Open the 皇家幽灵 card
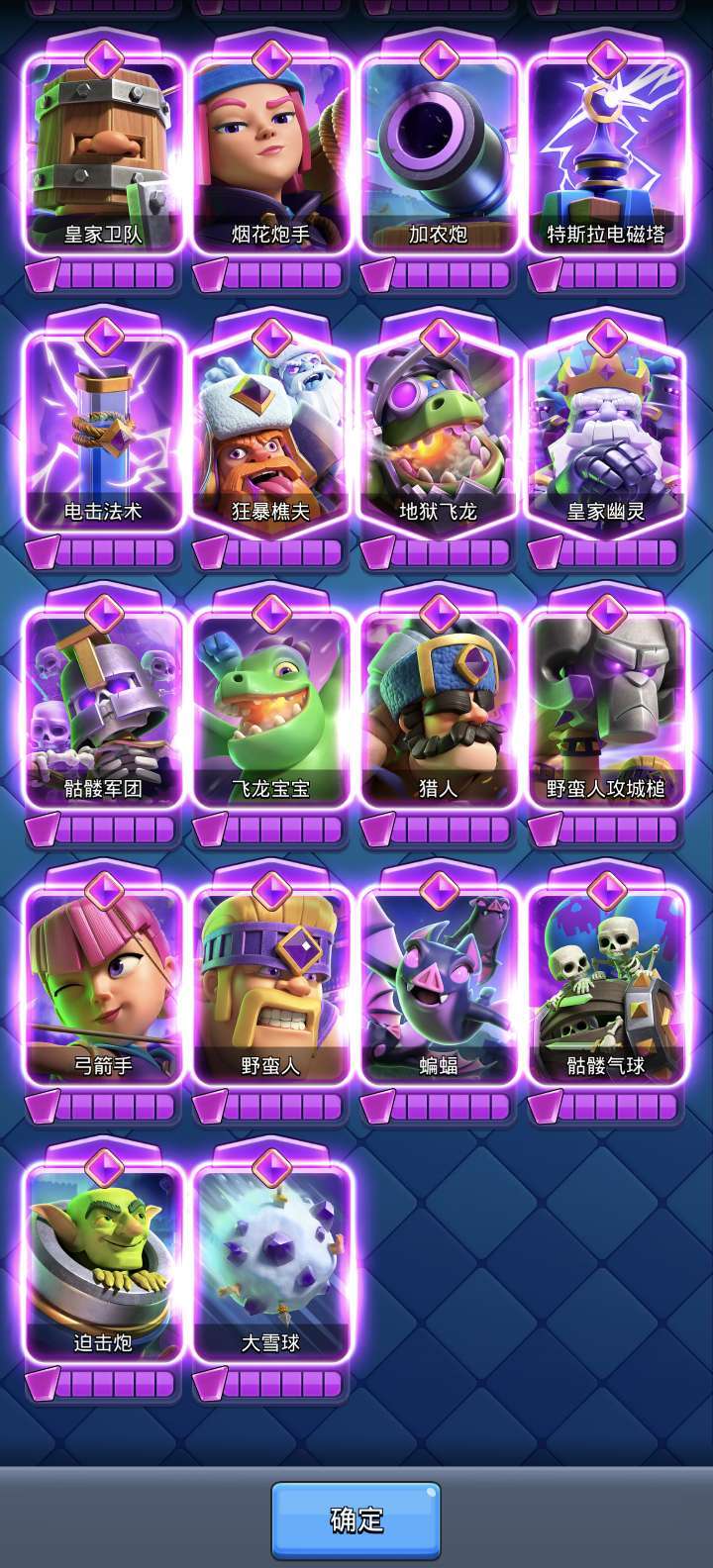This screenshot has height=1568, width=713. point(605,436)
